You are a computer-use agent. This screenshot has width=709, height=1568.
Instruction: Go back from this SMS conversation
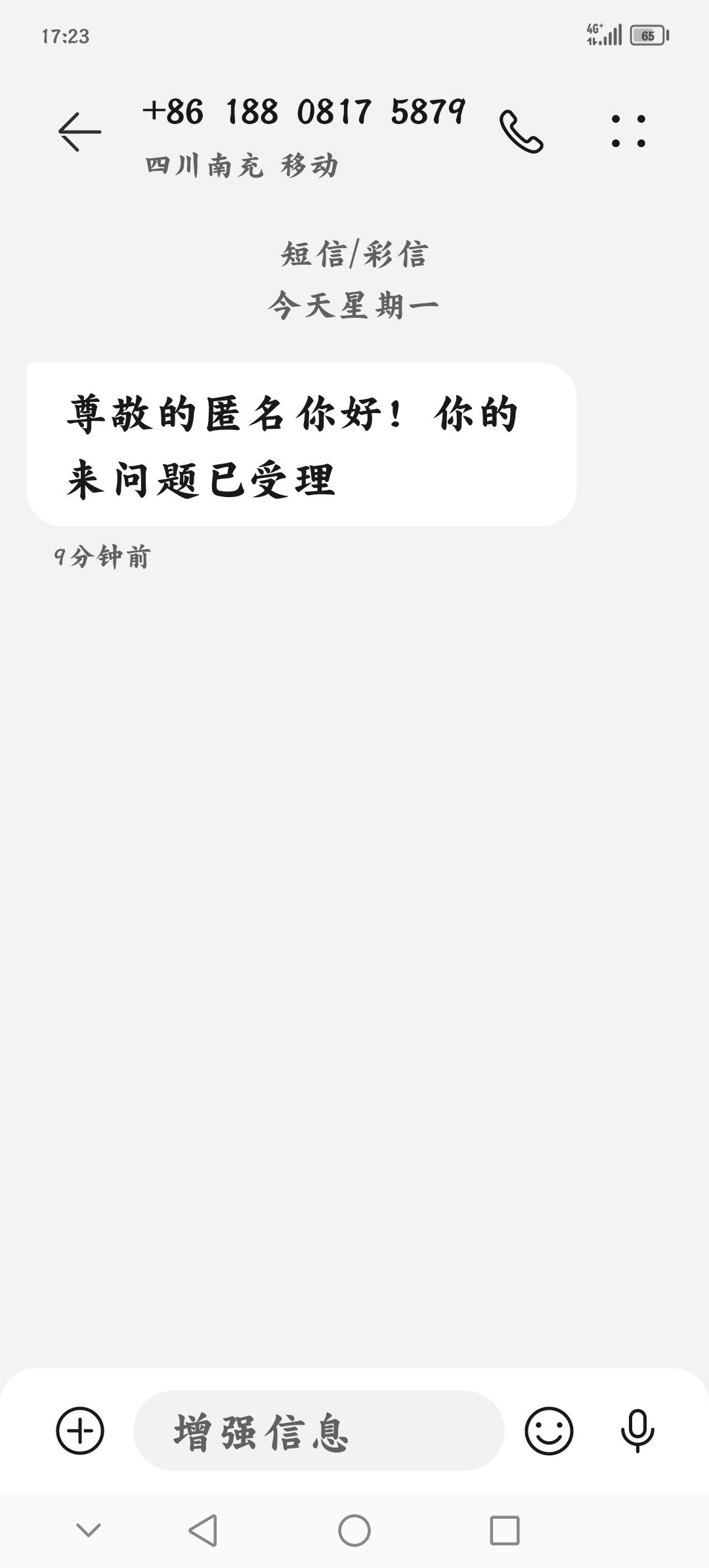pyautogui.click(x=79, y=132)
